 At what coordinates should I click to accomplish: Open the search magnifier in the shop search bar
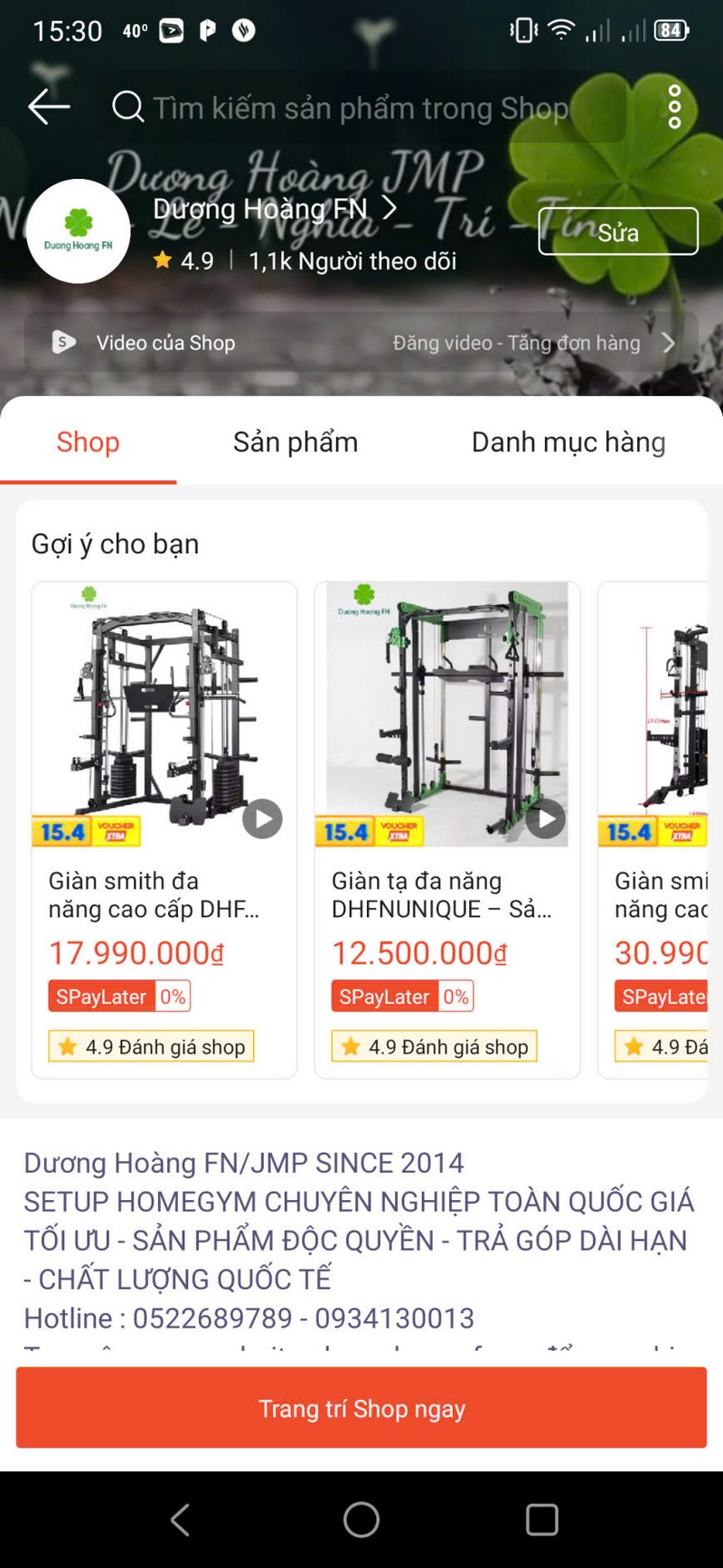[x=127, y=107]
